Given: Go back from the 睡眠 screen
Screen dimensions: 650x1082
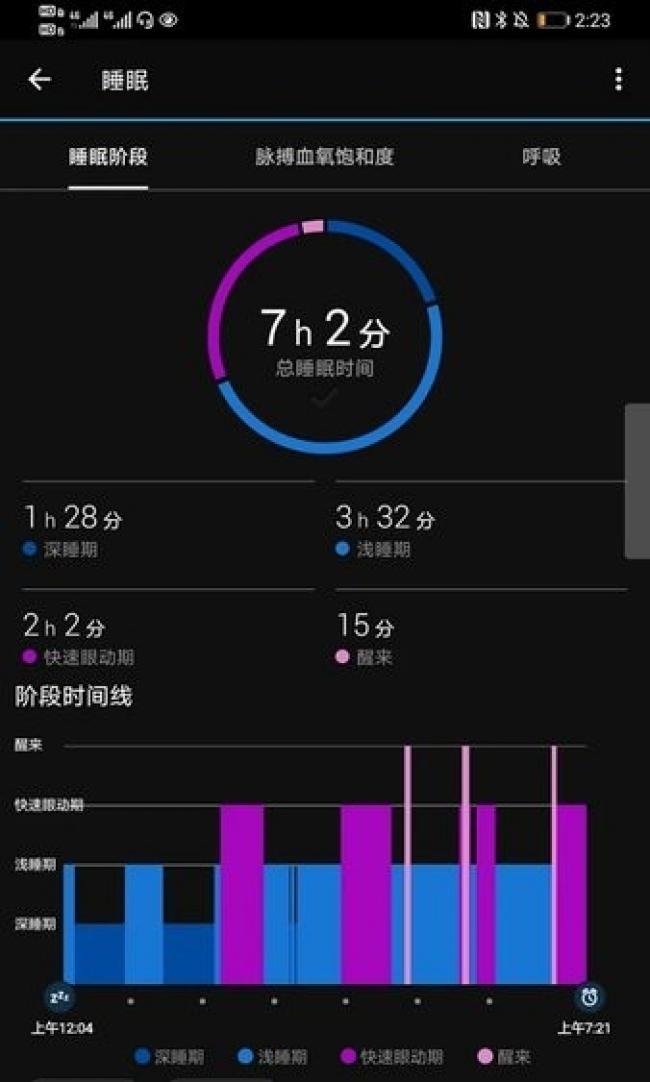Looking at the screenshot, I should click(x=39, y=80).
